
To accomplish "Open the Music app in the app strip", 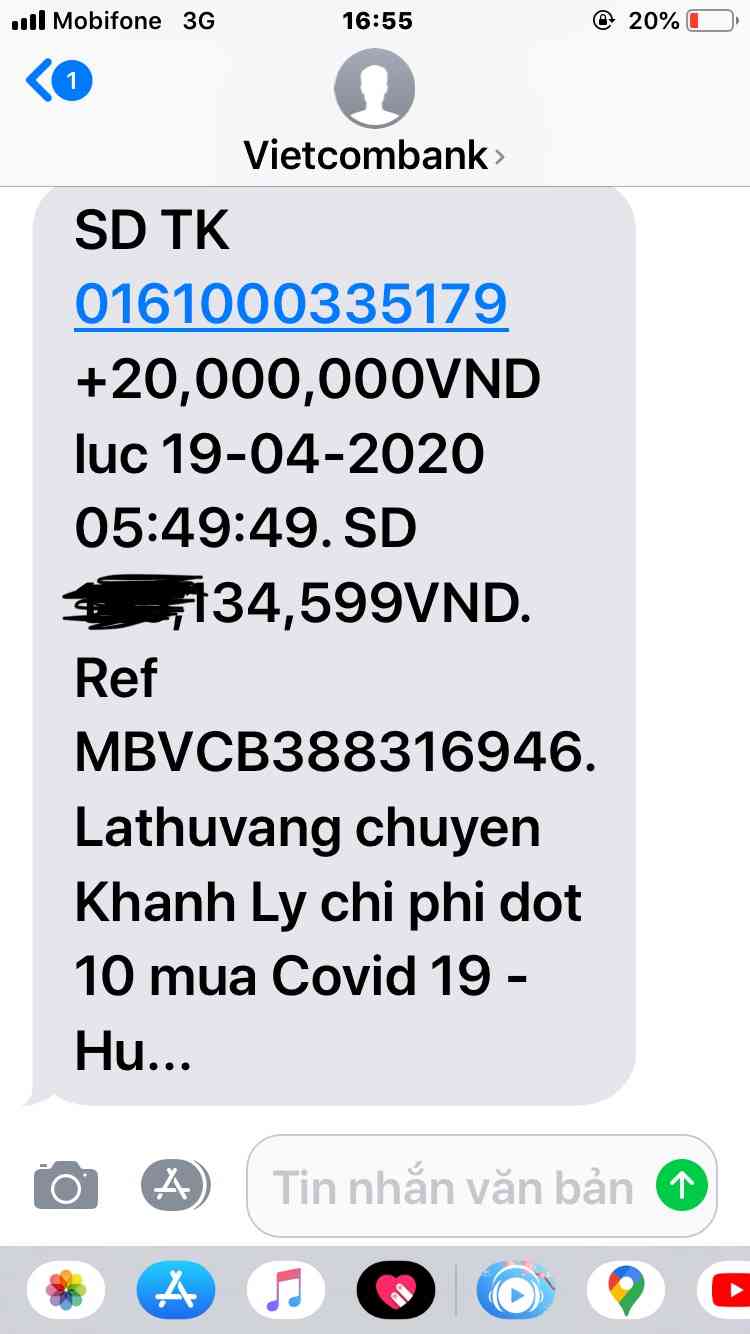I will click(286, 1290).
